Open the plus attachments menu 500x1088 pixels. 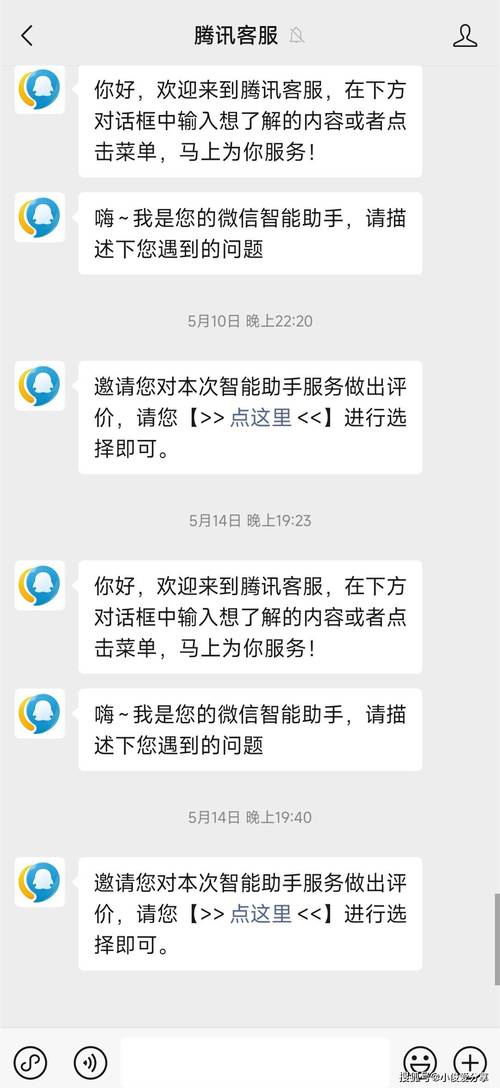(x=470, y=1062)
